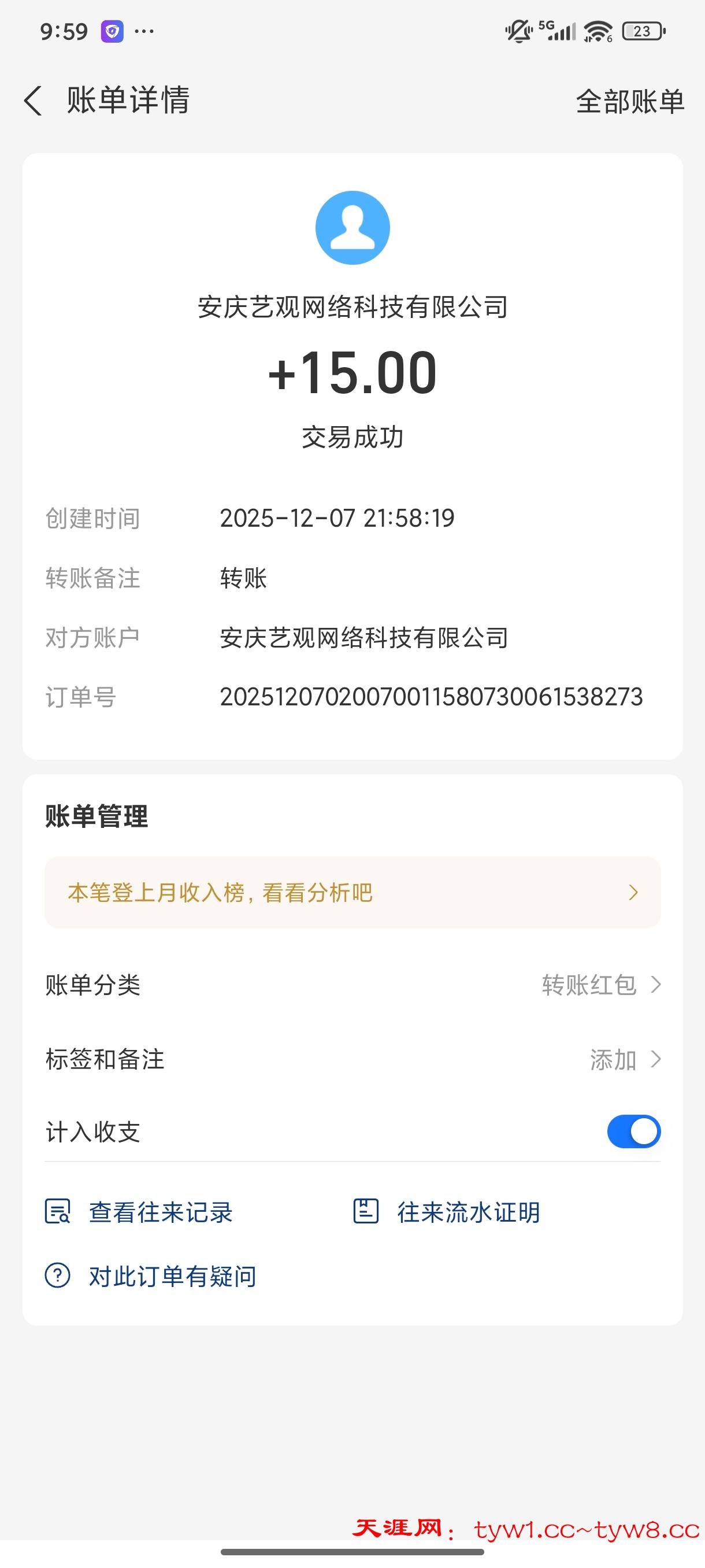705x1568 pixels.
Task: Add 标签和备注 to this bill
Action: (x=624, y=1060)
